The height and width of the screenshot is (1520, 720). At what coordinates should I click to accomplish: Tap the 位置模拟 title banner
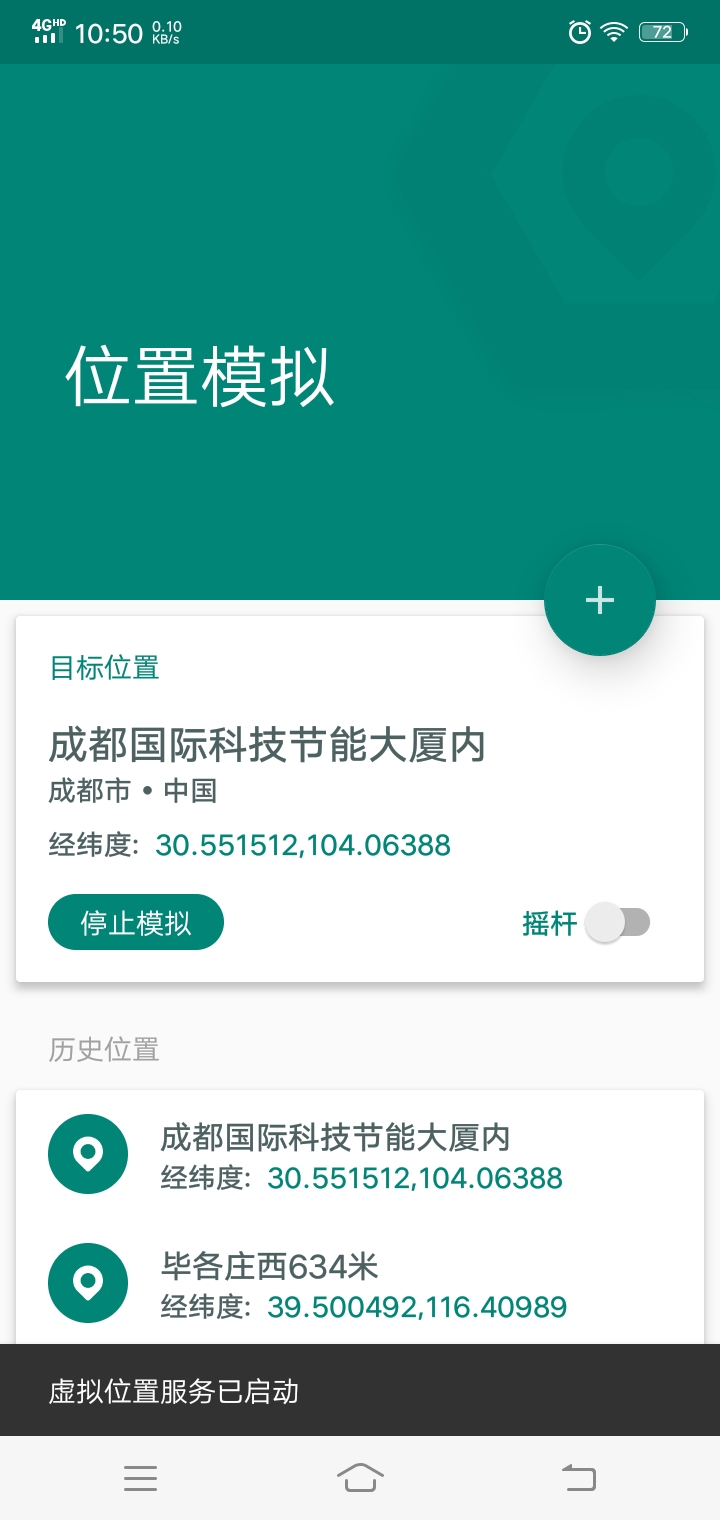coord(200,377)
